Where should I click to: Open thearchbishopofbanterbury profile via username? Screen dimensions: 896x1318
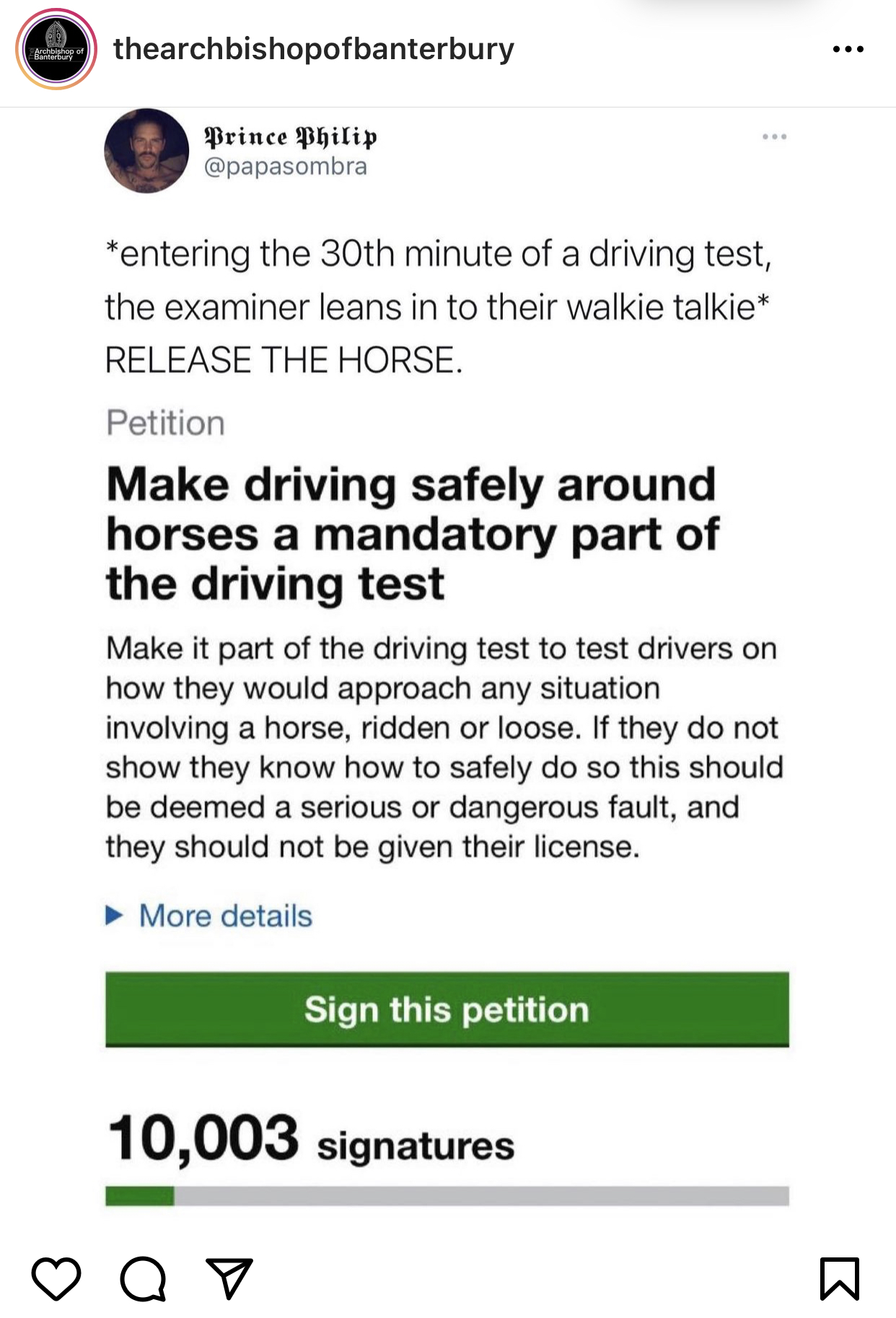click(313, 49)
